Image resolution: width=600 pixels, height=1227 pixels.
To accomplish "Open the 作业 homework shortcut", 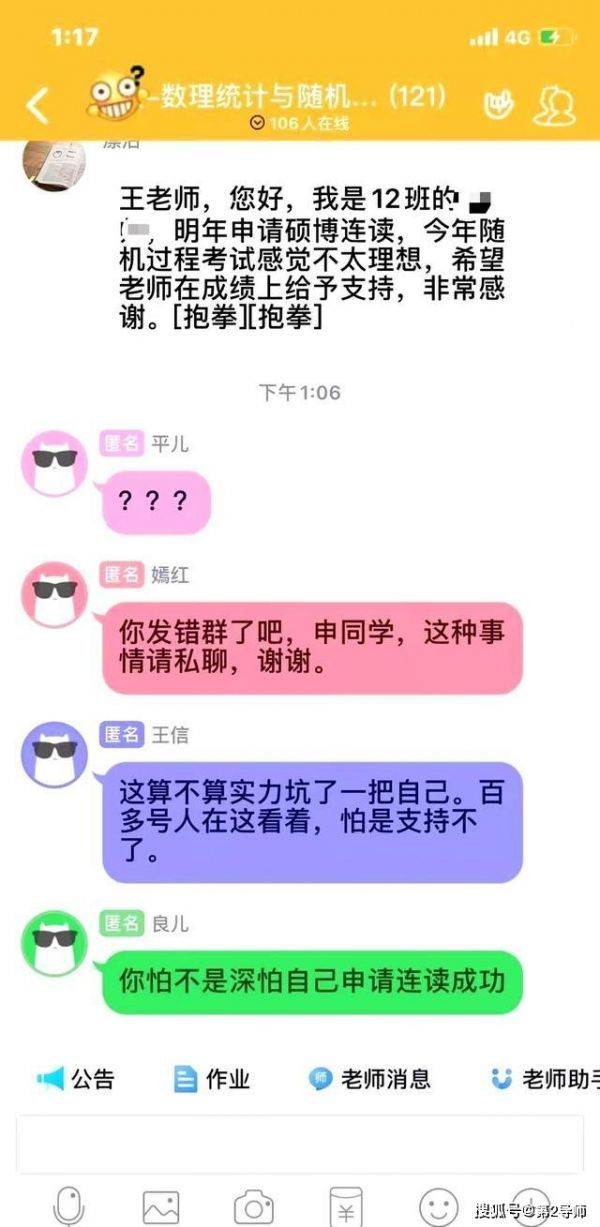I will click(x=212, y=1079).
